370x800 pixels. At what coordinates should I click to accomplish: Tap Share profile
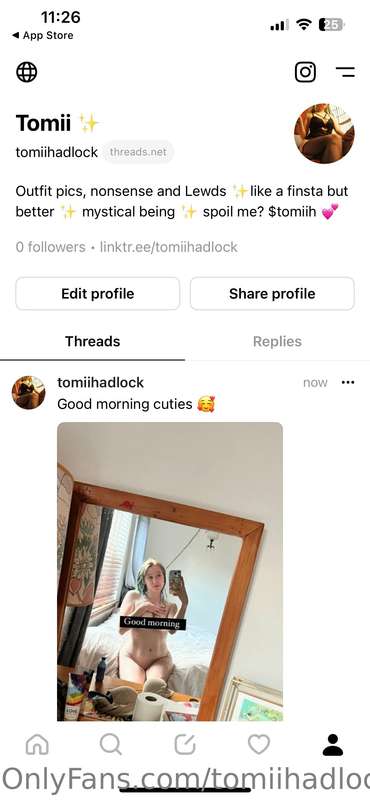(x=272, y=293)
